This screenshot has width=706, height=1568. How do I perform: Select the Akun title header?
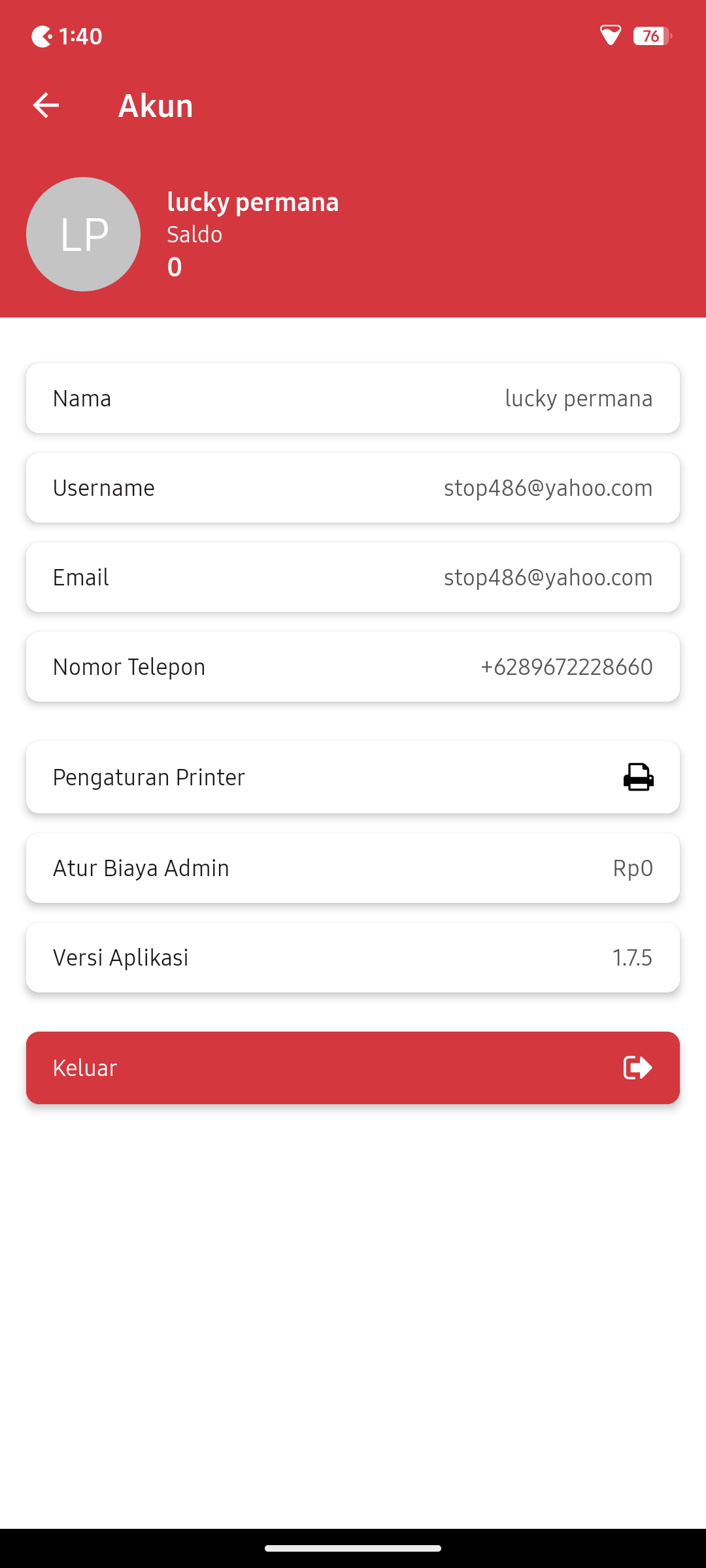[x=156, y=105]
